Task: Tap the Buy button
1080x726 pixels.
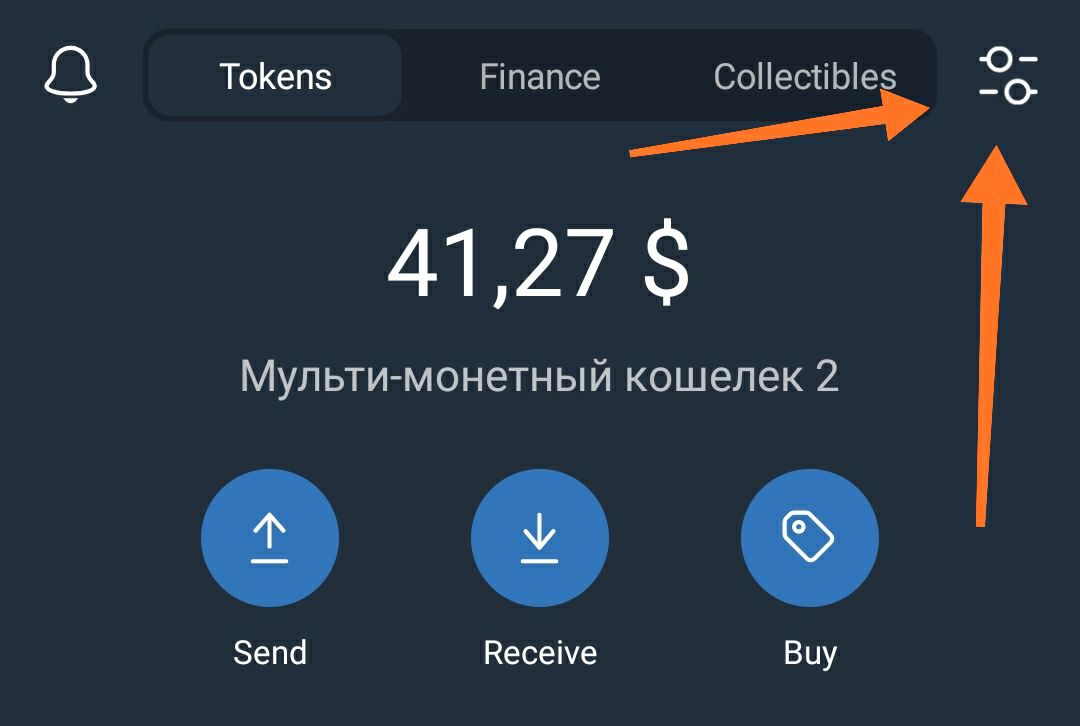Action: point(809,539)
